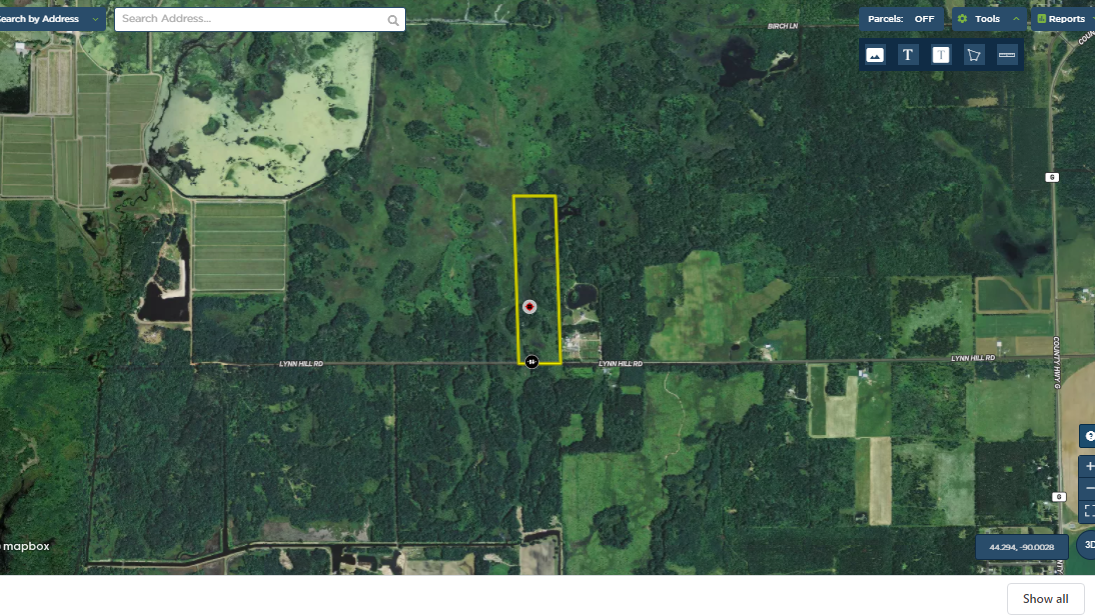Select the polygon drawing tool
The height and width of the screenshot is (616, 1095).
pos(974,55)
